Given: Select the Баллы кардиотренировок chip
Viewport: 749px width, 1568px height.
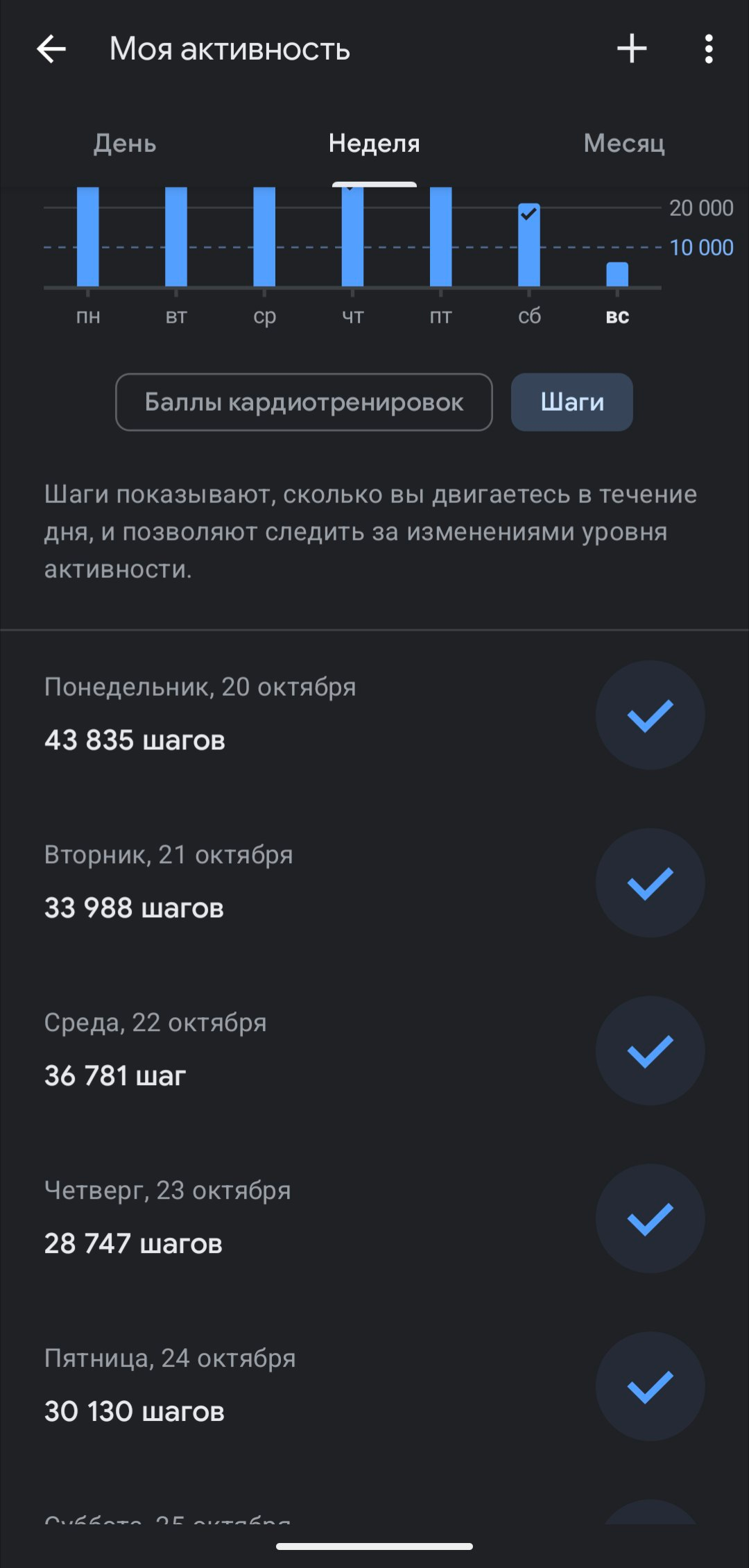Looking at the screenshot, I should pyautogui.click(x=304, y=402).
